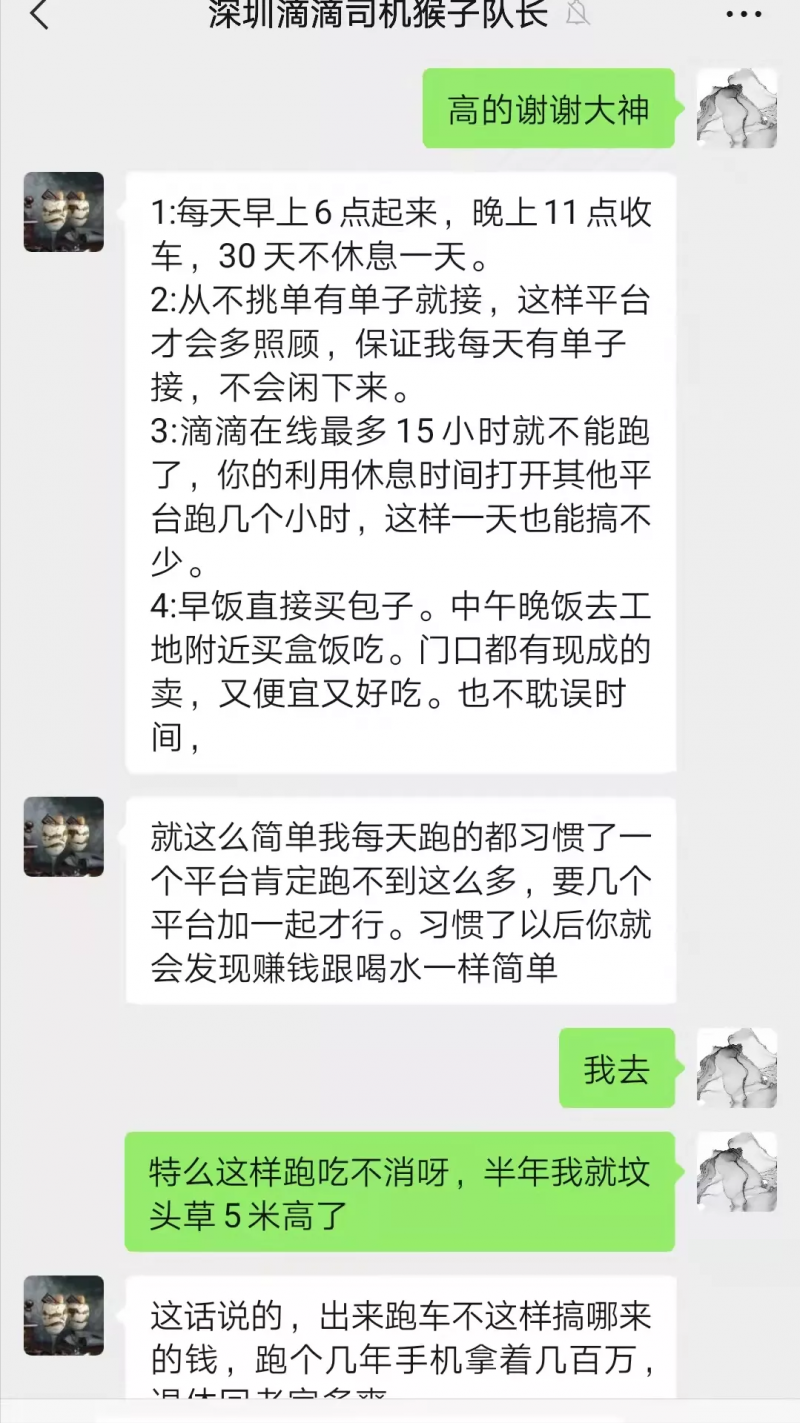View contact avatar beside 就这么简单 message

(64, 836)
